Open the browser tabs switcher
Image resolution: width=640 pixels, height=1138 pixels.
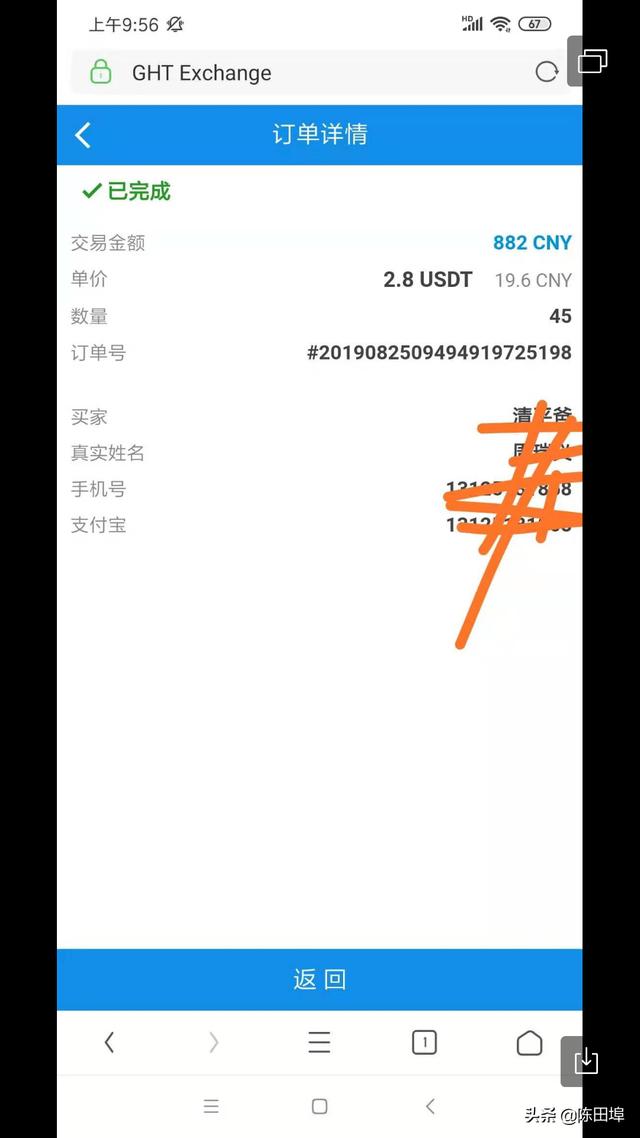[424, 1043]
